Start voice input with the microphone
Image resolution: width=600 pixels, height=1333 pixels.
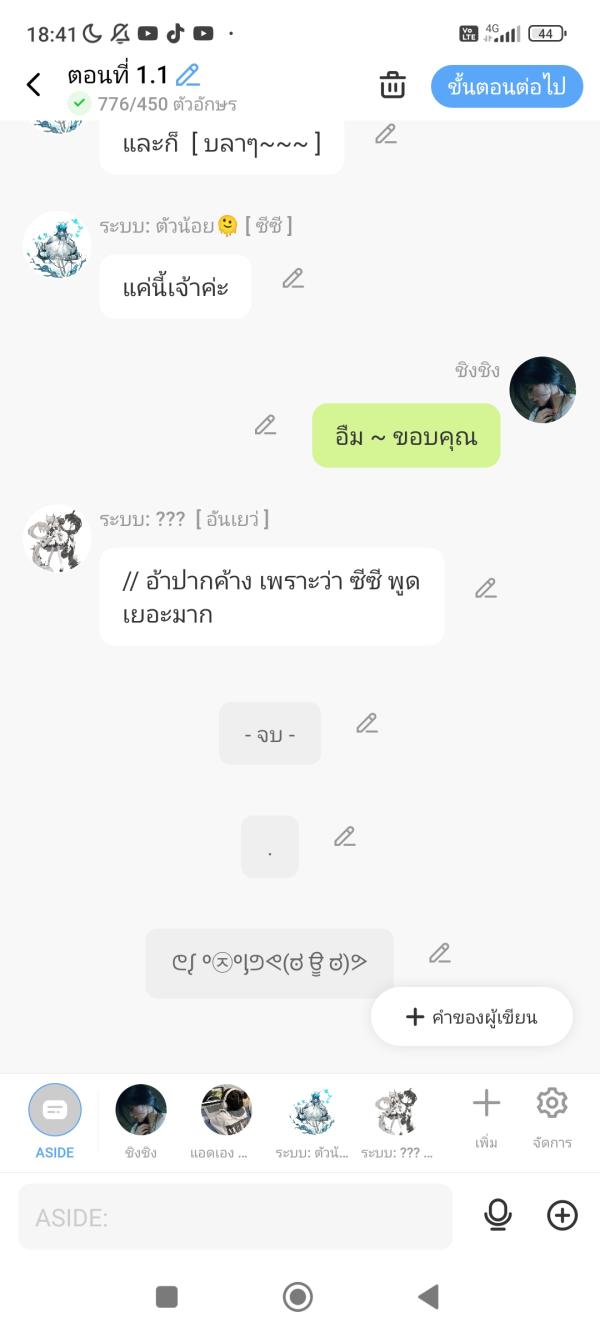(x=497, y=1215)
